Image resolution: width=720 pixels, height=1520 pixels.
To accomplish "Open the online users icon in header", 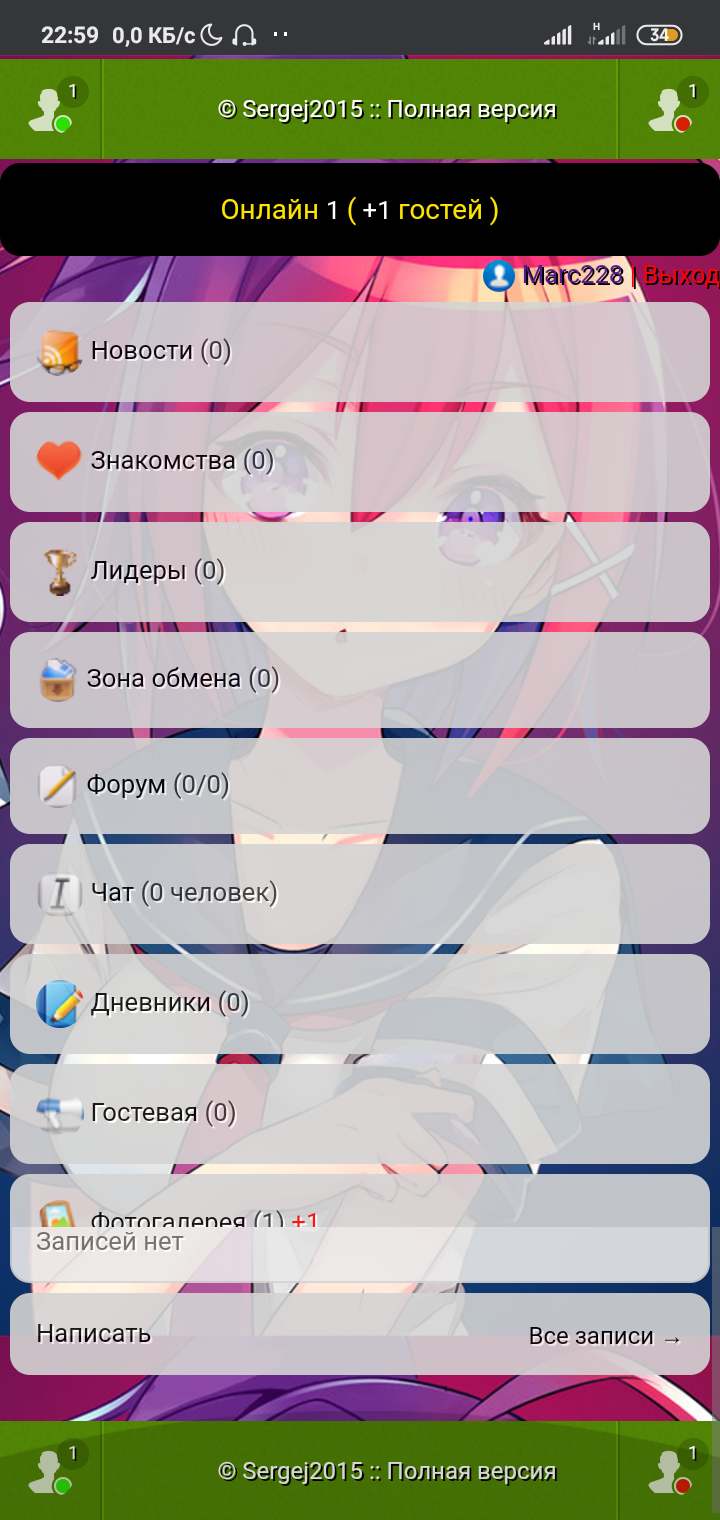I will (x=50, y=109).
